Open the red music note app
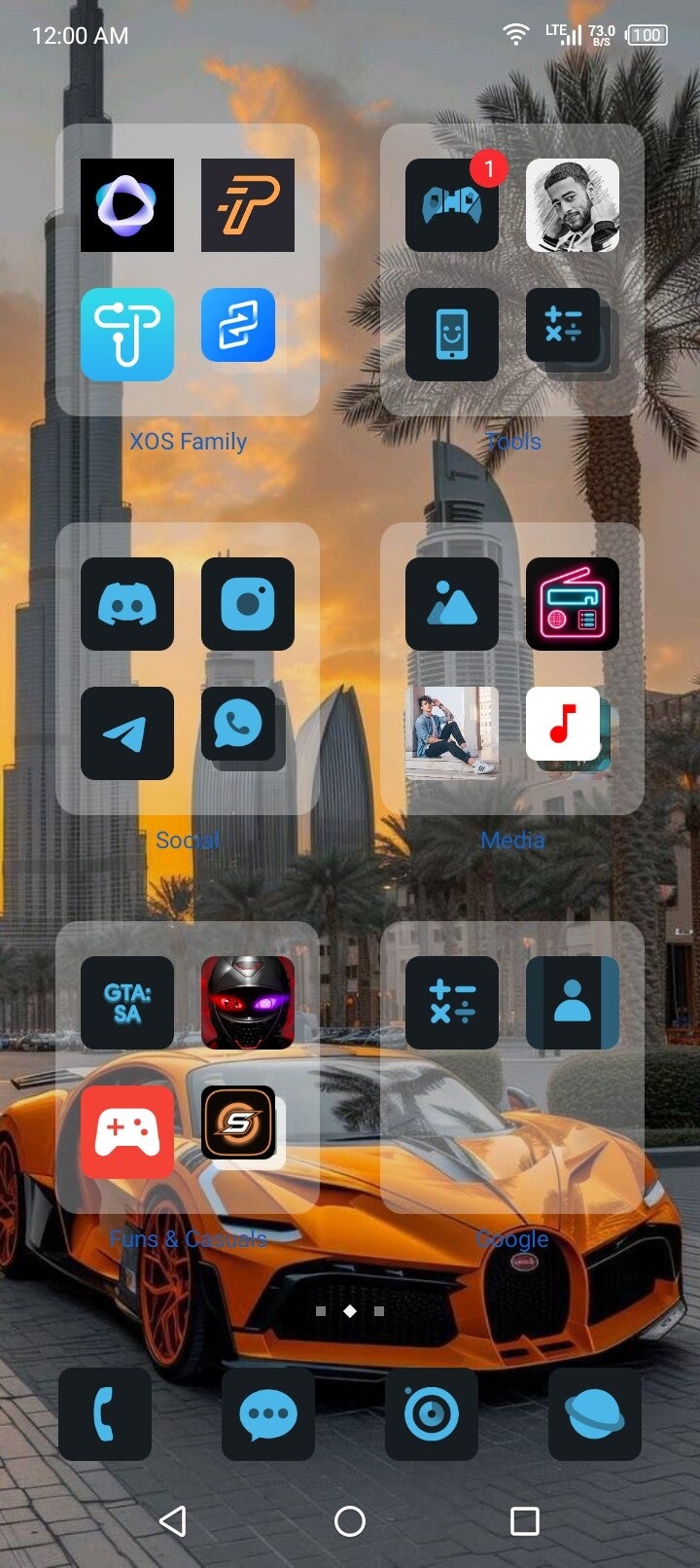Viewport: 700px width, 1568px height. tap(563, 725)
